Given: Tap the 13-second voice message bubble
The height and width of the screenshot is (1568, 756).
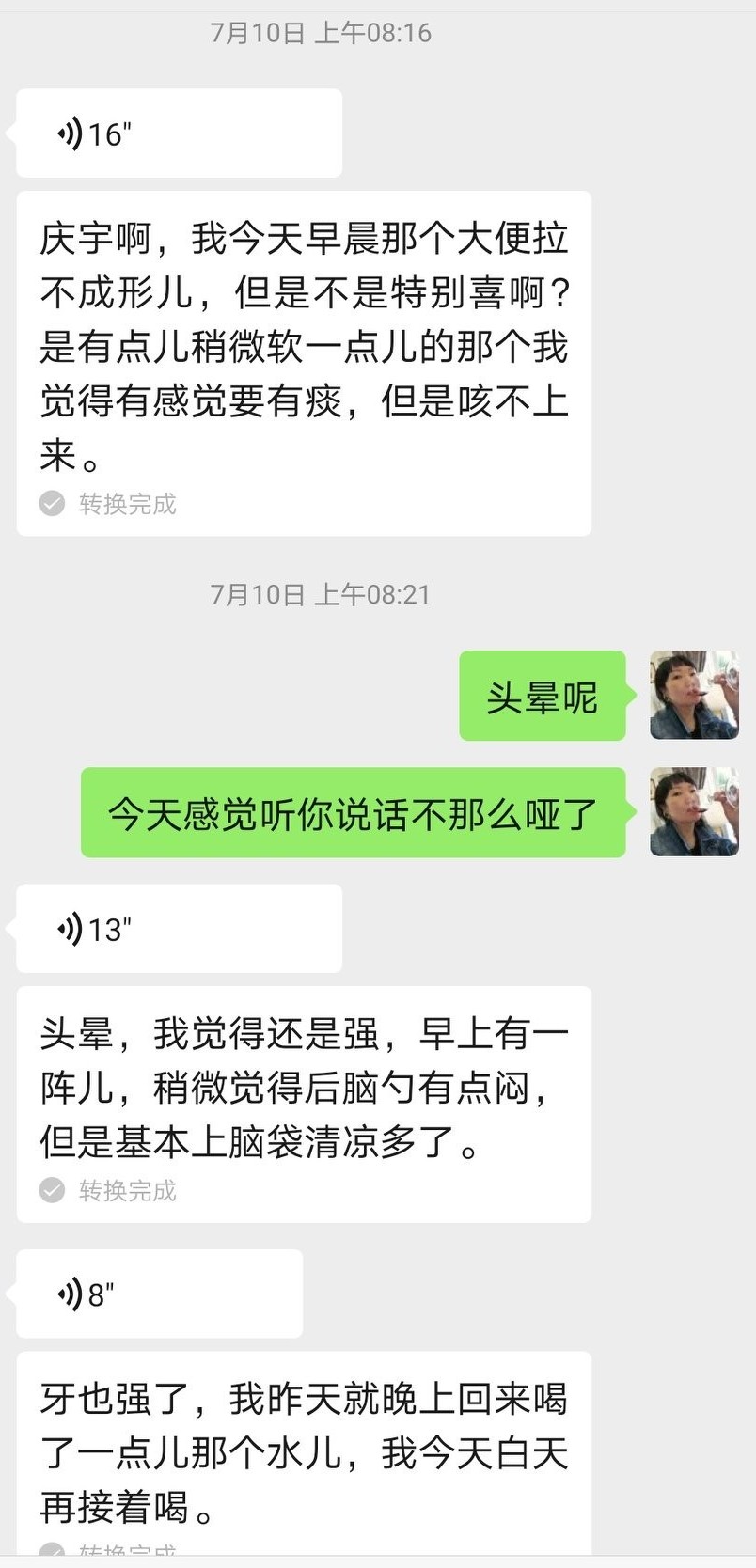Looking at the screenshot, I should pos(179,928).
